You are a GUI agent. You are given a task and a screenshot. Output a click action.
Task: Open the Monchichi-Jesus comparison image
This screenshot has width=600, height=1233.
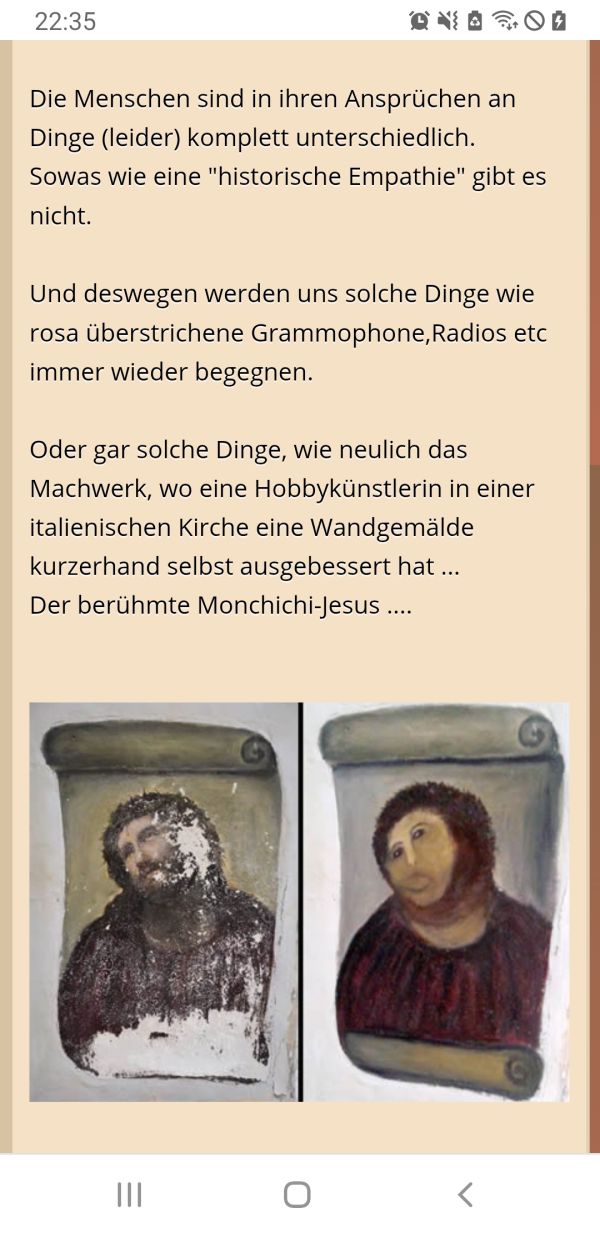(x=299, y=901)
